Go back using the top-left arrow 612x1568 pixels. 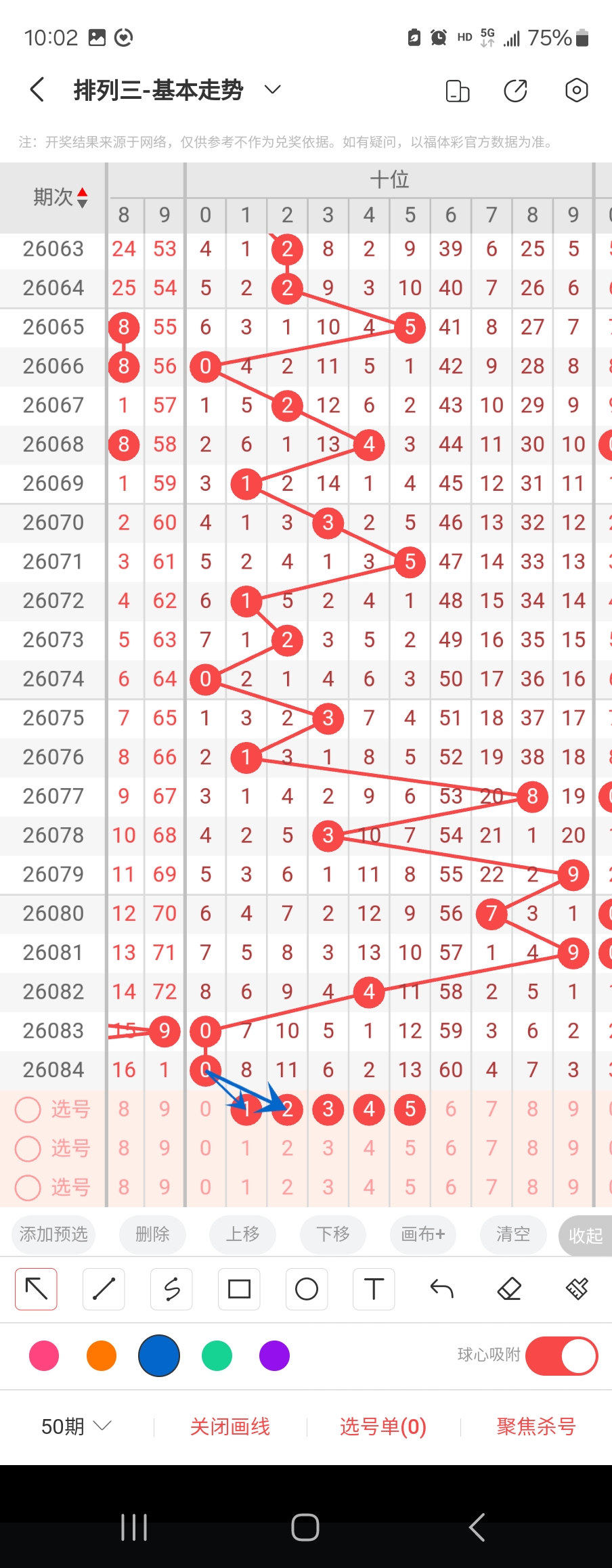coord(38,90)
